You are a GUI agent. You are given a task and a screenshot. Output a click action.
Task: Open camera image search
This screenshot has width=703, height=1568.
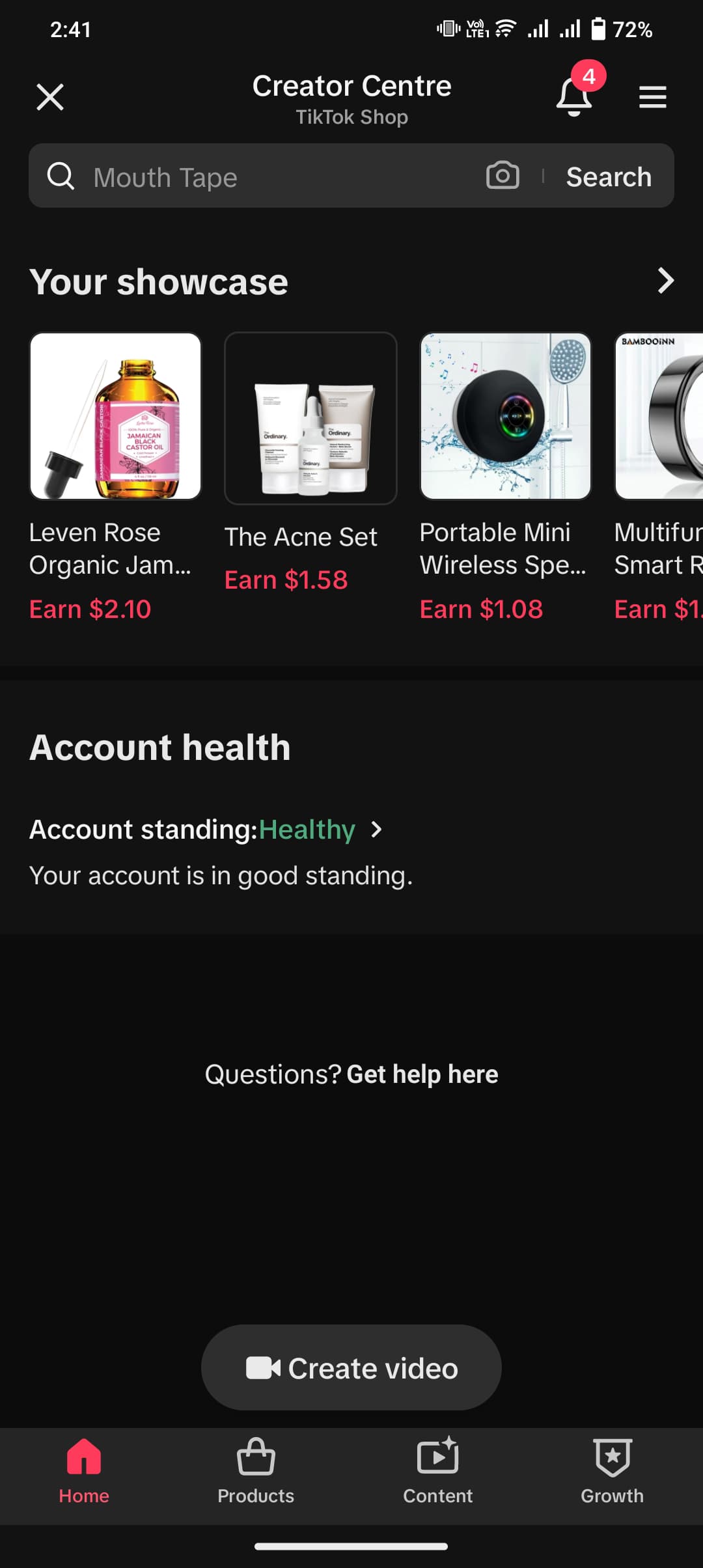pos(503,176)
